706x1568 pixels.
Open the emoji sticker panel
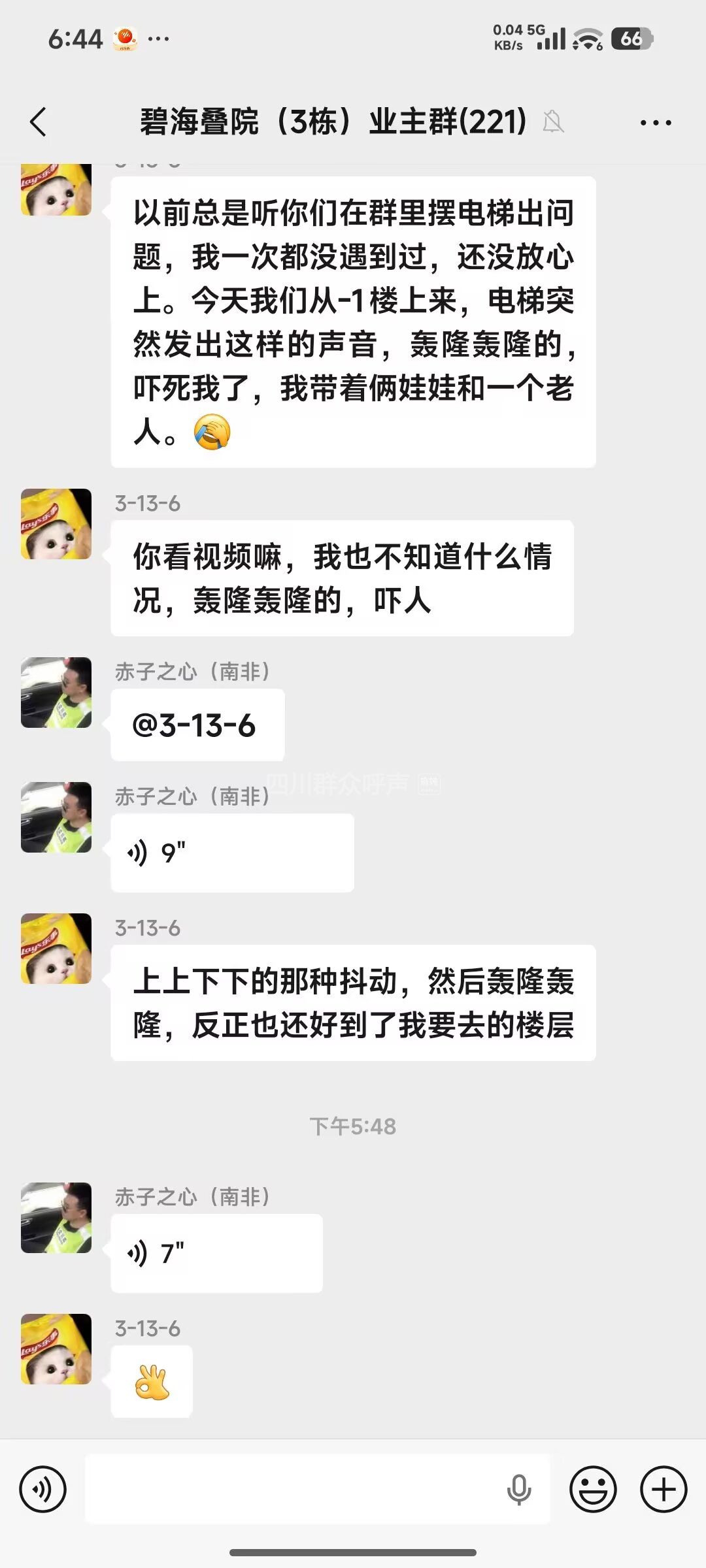(593, 1490)
